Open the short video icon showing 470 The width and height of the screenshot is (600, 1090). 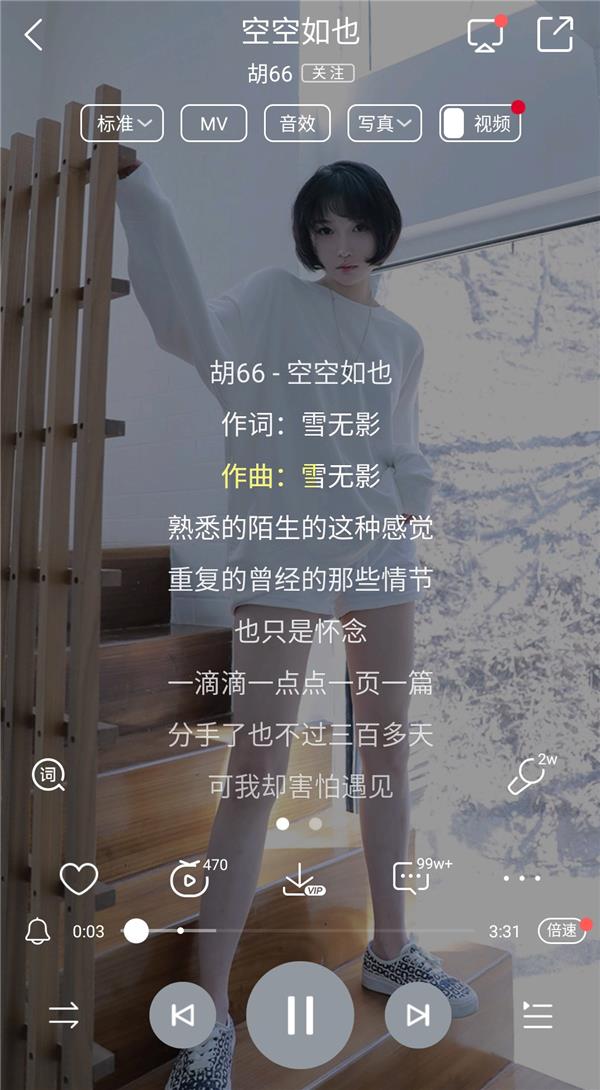click(x=190, y=879)
